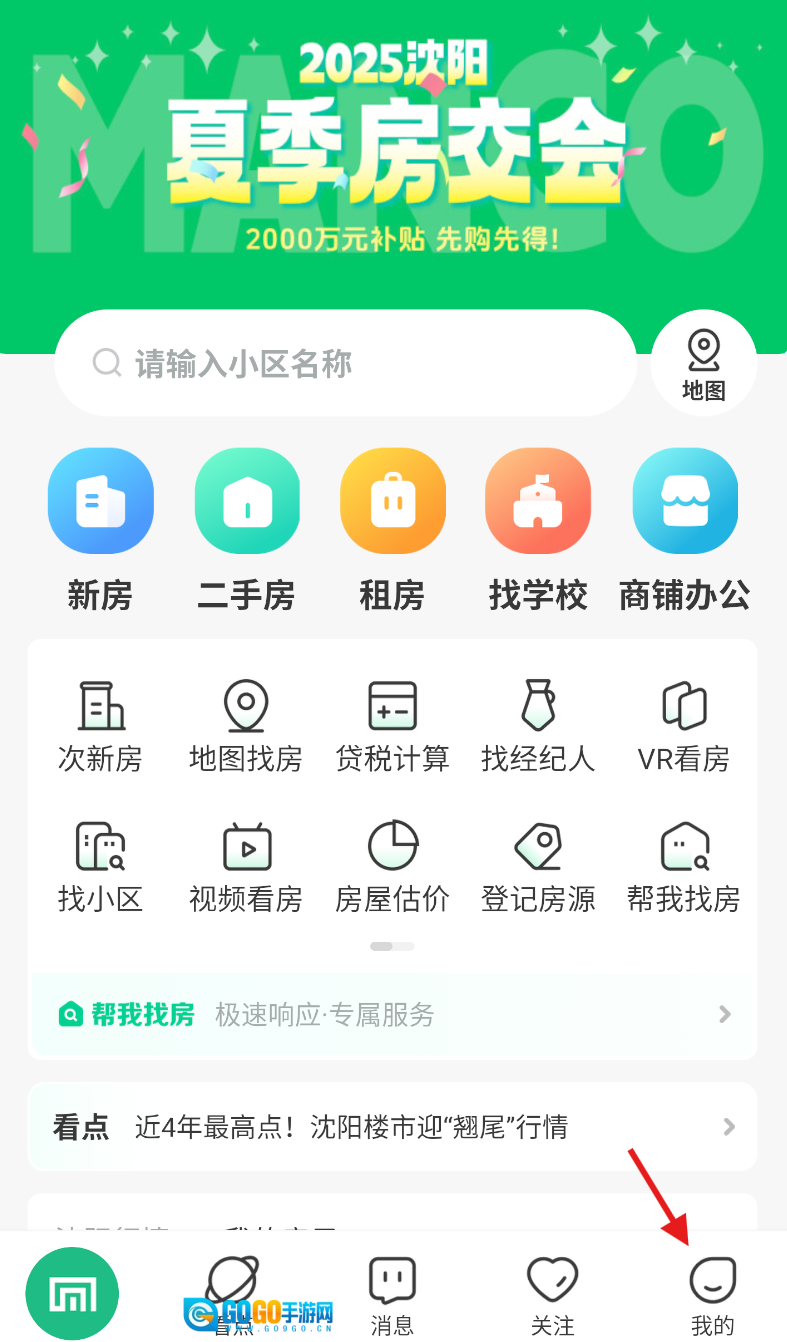Screen dimensions: 787x1342
Task: View VR看房 tours
Action: coord(684,726)
